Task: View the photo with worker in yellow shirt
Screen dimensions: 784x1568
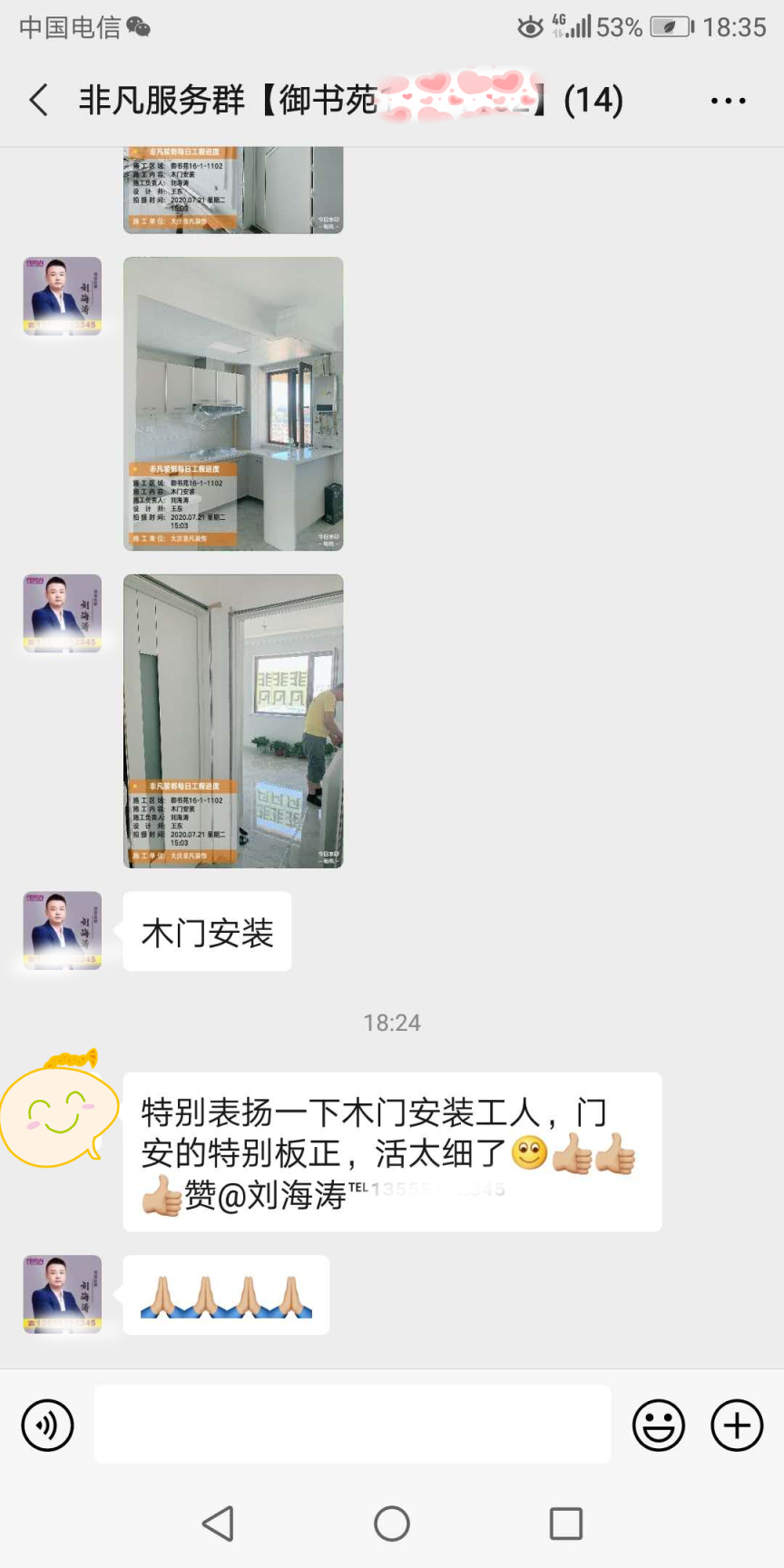Action: [233, 720]
